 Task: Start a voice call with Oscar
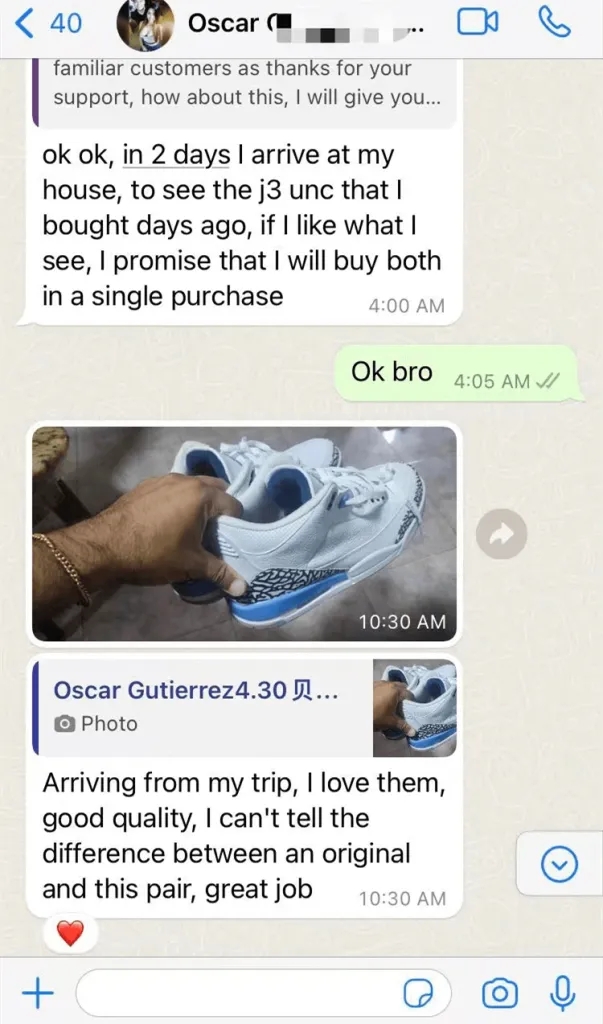coord(553,22)
